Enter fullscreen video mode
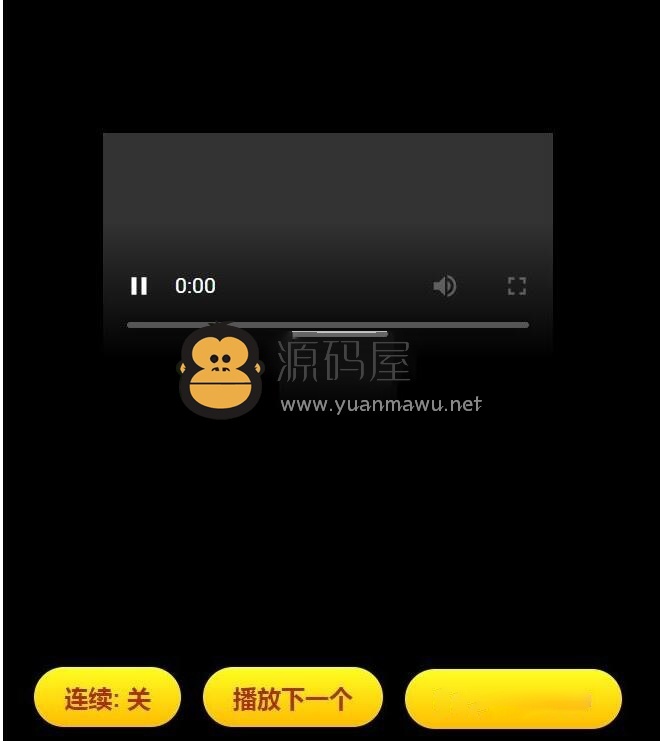Image resolution: width=660 pixels, height=741 pixels. click(516, 286)
